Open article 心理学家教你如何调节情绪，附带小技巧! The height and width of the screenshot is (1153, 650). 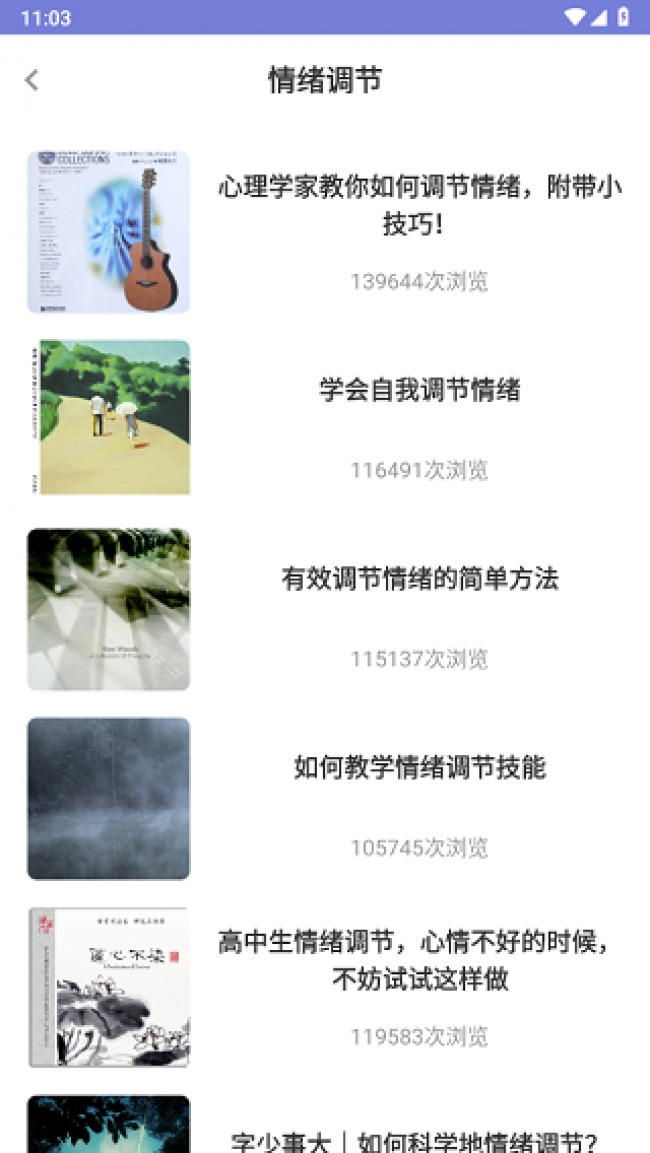[419, 205]
